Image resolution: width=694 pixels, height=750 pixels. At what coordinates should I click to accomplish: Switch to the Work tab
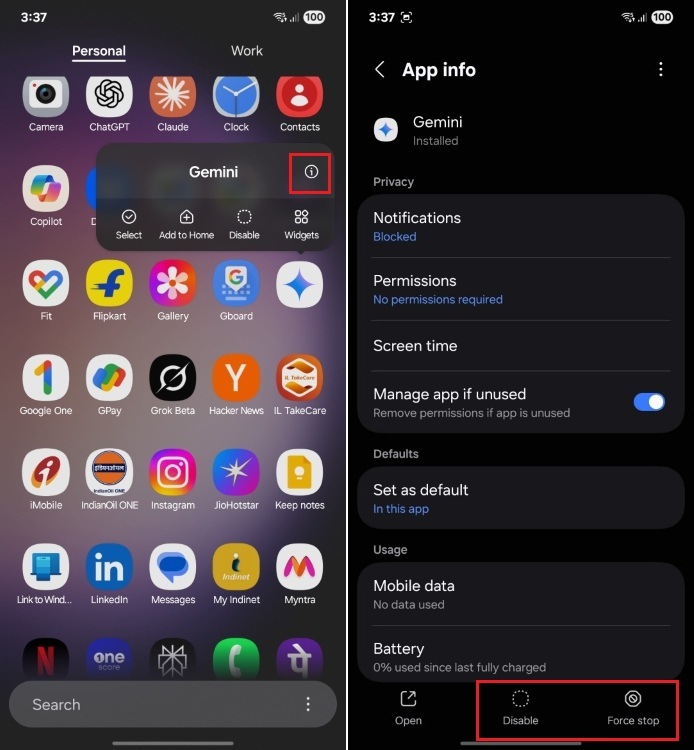click(x=246, y=50)
